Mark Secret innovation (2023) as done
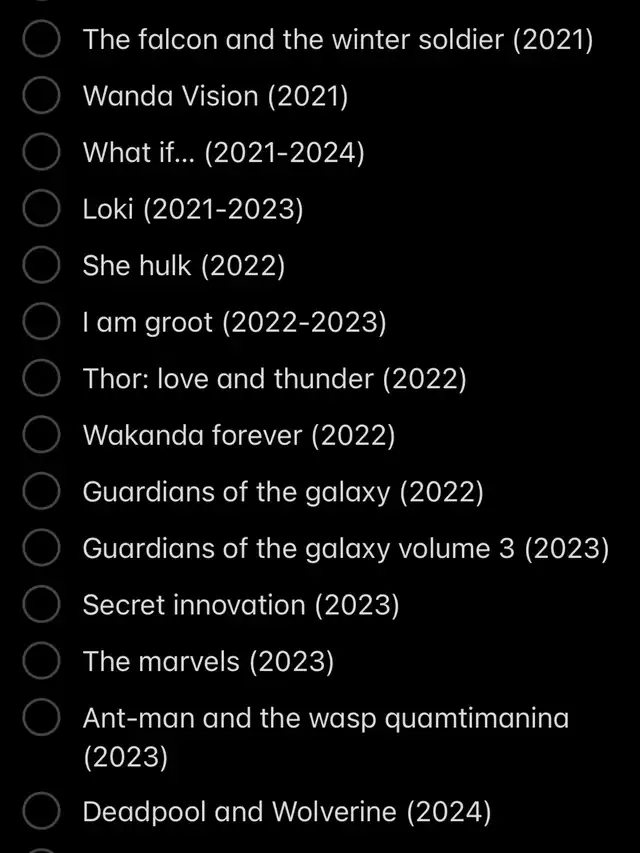The width and height of the screenshot is (640, 853). tap(40, 606)
